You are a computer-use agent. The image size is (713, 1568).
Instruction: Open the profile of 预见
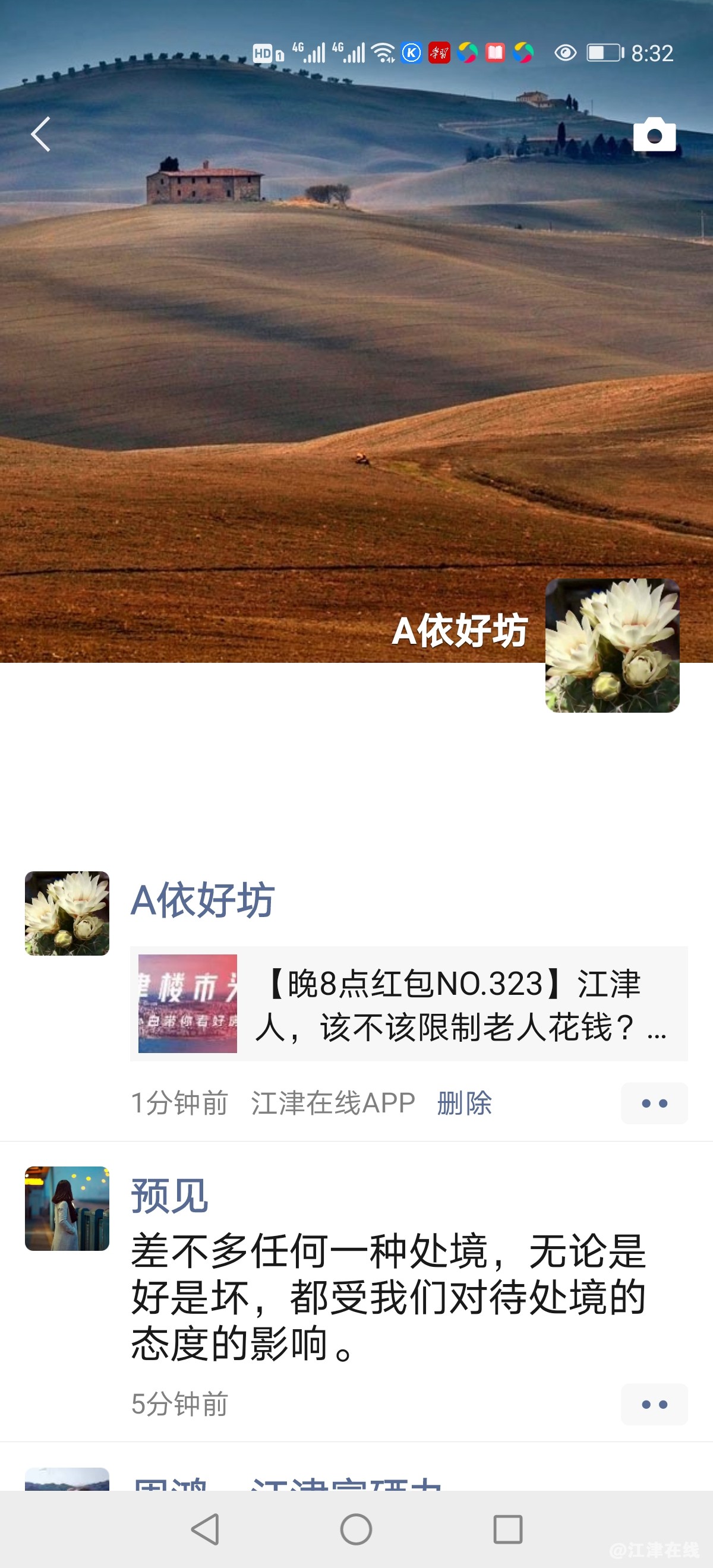tap(169, 1196)
